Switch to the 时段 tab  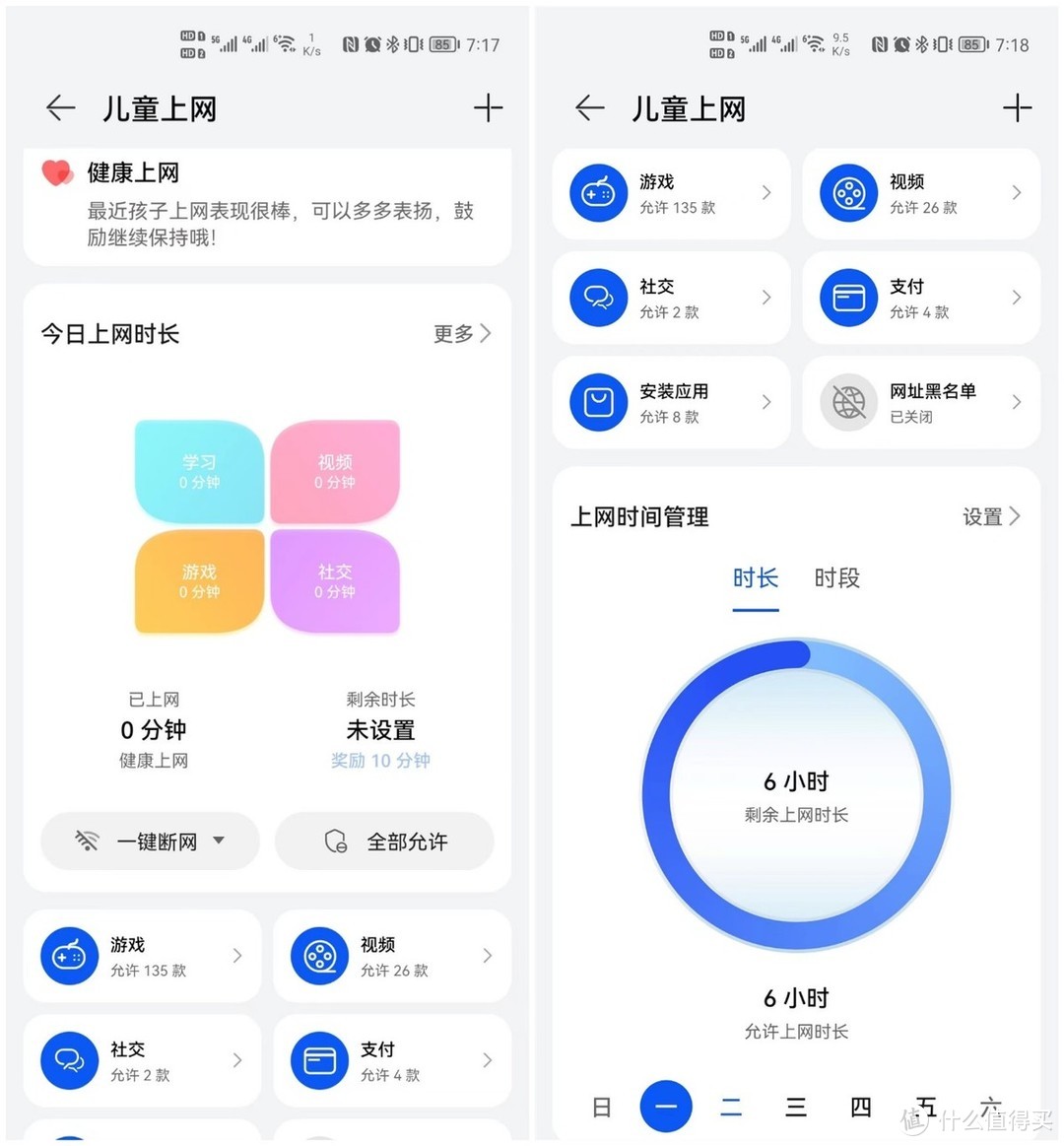836,579
